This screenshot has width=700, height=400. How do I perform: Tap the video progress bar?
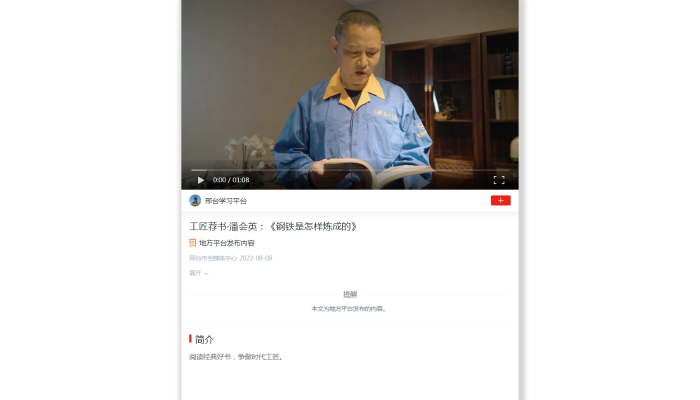350,171
